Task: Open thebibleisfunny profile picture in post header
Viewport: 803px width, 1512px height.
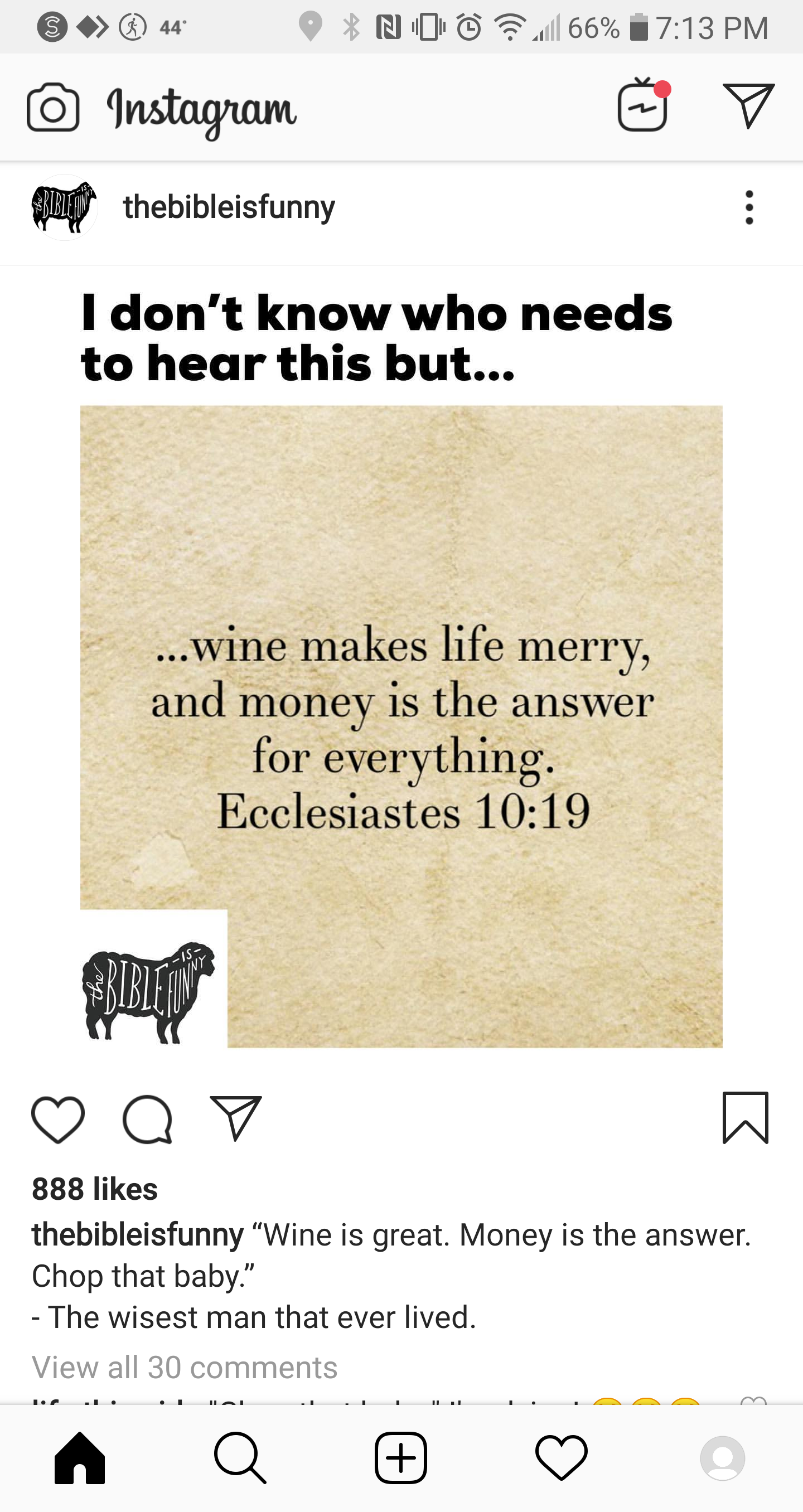Action: [x=64, y=207]
